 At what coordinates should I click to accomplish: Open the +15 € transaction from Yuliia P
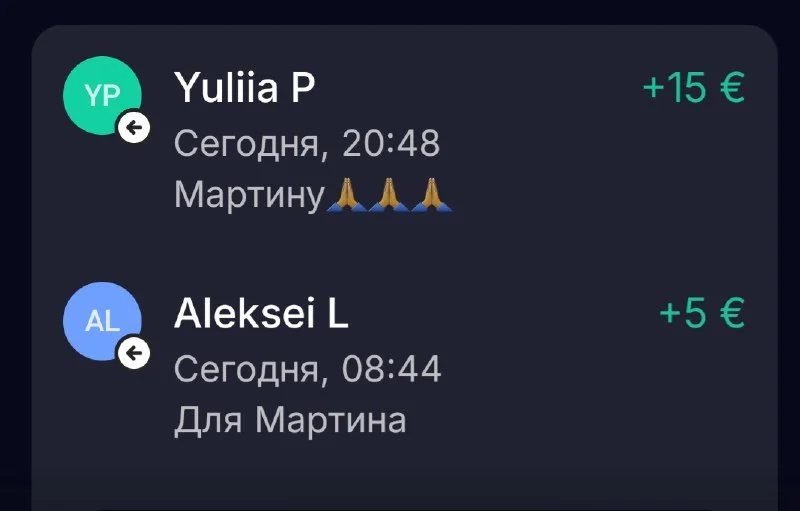400,140
